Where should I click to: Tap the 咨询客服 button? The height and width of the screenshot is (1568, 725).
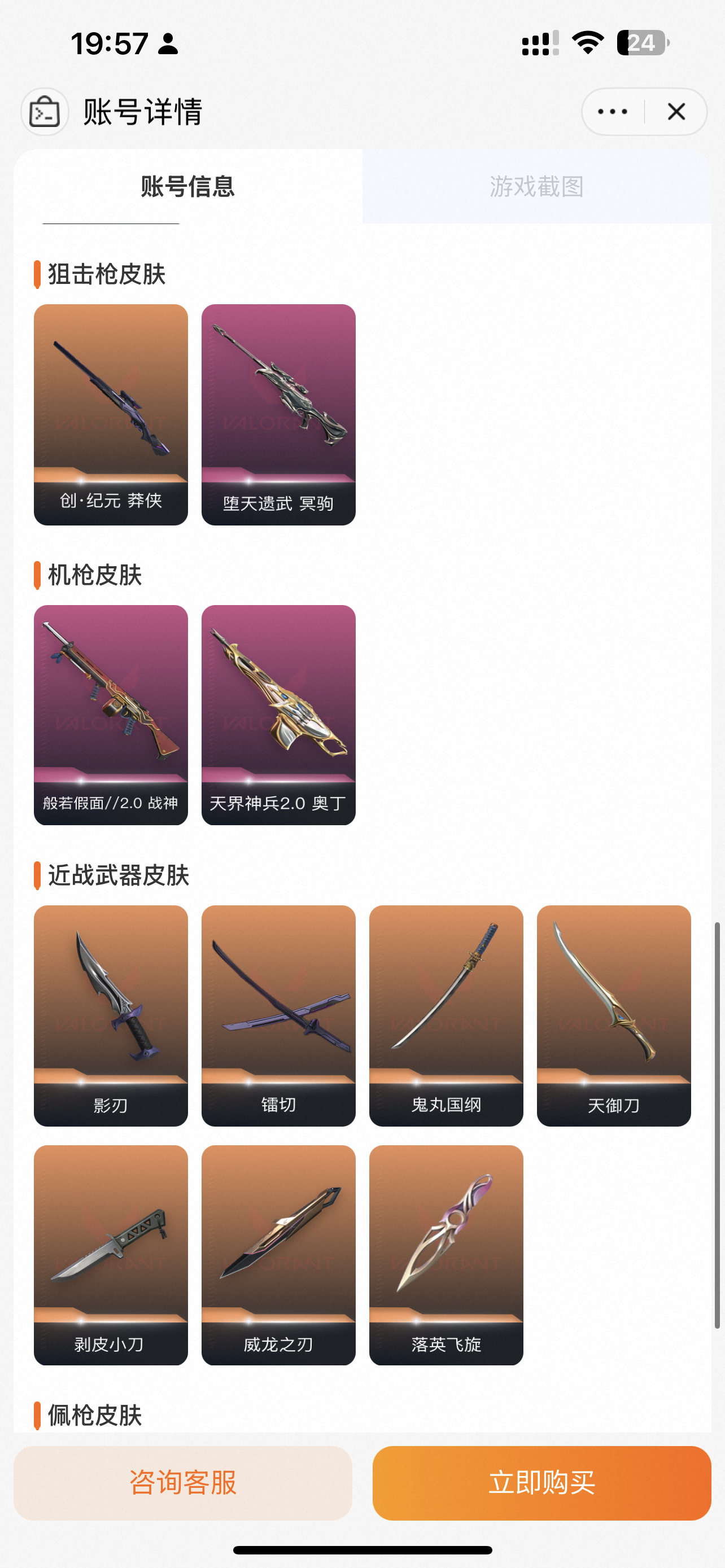coord(182,1482)
